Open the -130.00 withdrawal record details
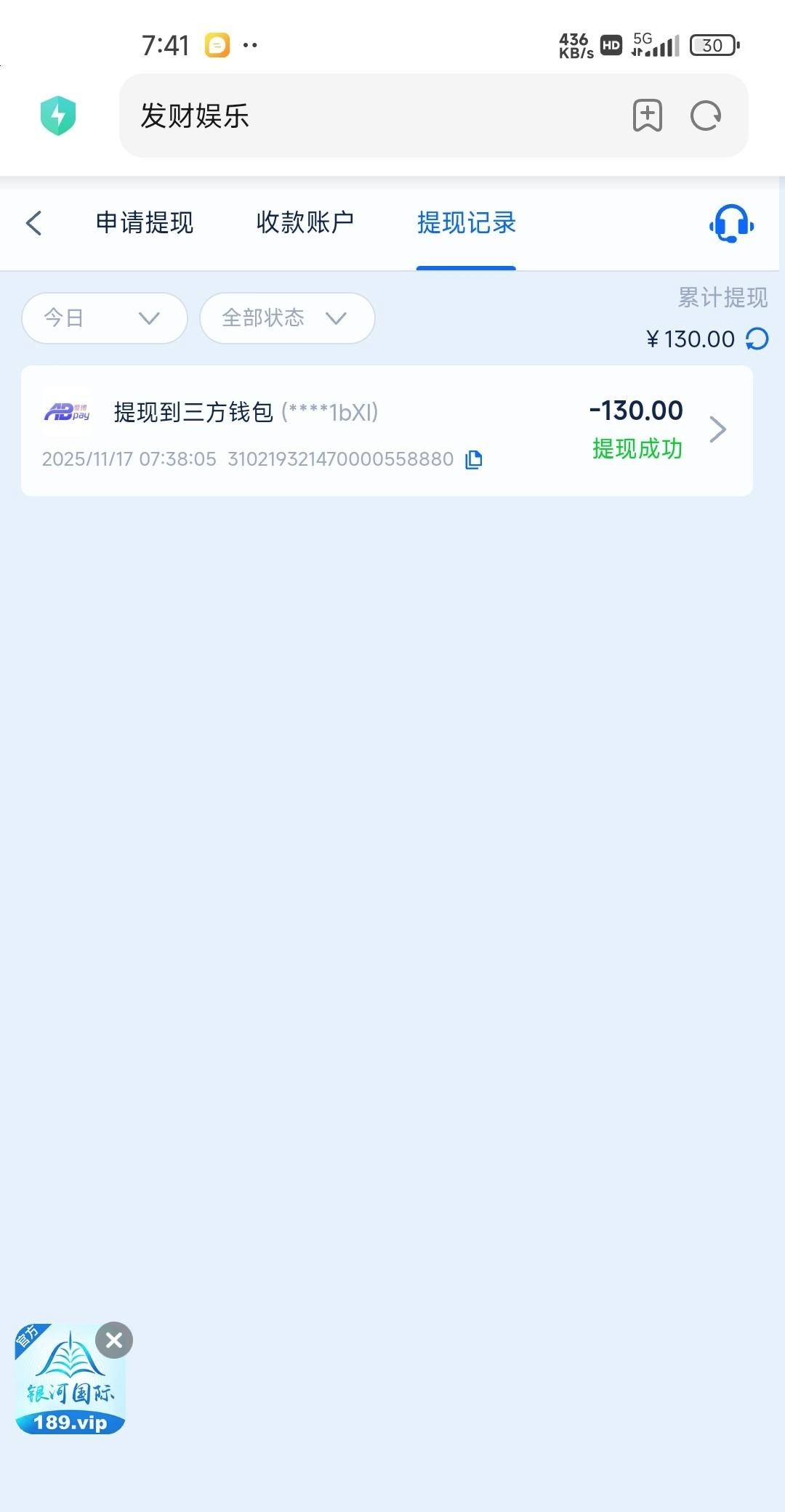The height and width of the screenshot is (1512, 785). (717, 429)
